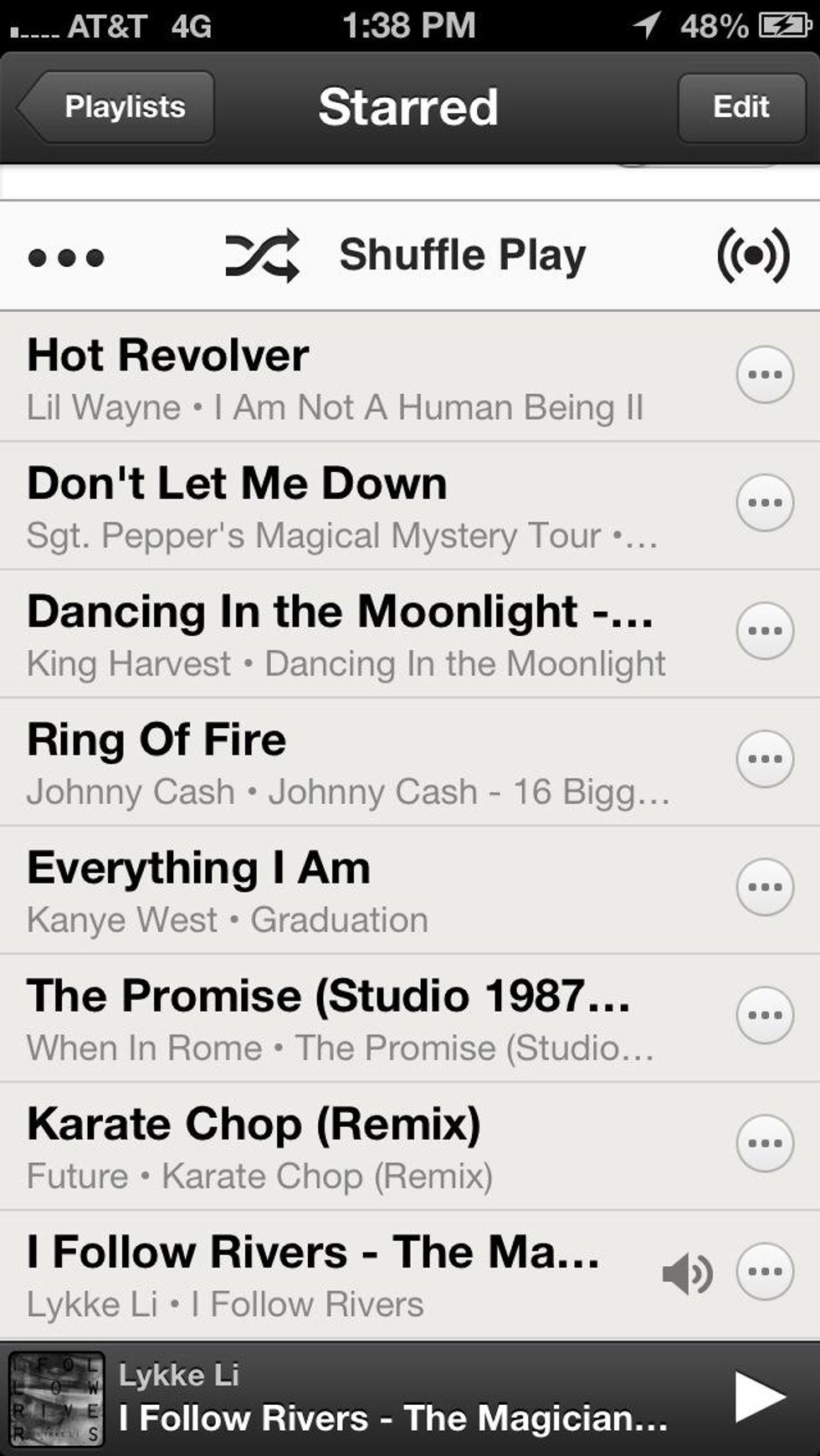
Task: Open more options for Hot Revolver
Action: click(765, 375)
